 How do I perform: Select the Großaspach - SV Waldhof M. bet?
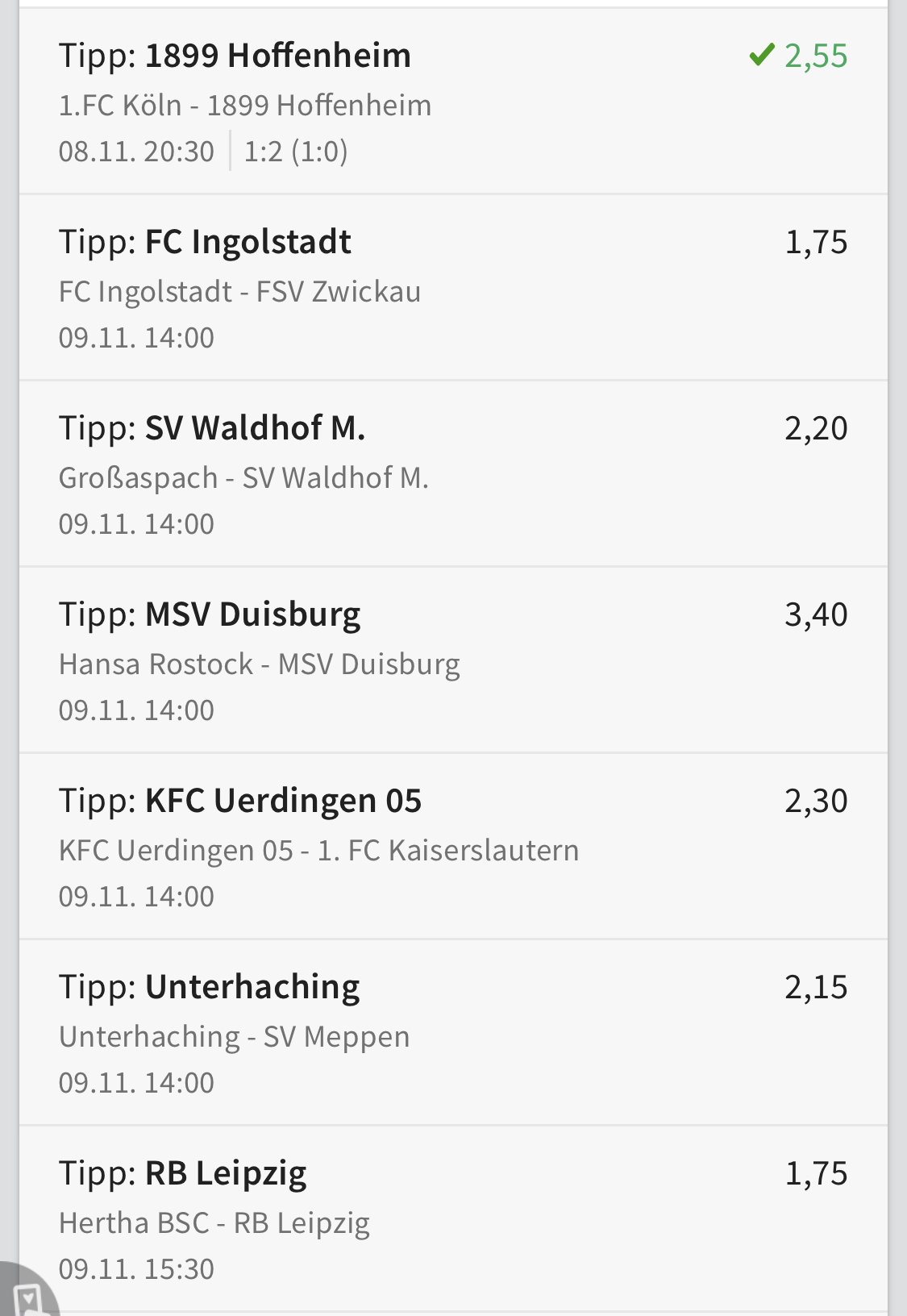(451, 474)
